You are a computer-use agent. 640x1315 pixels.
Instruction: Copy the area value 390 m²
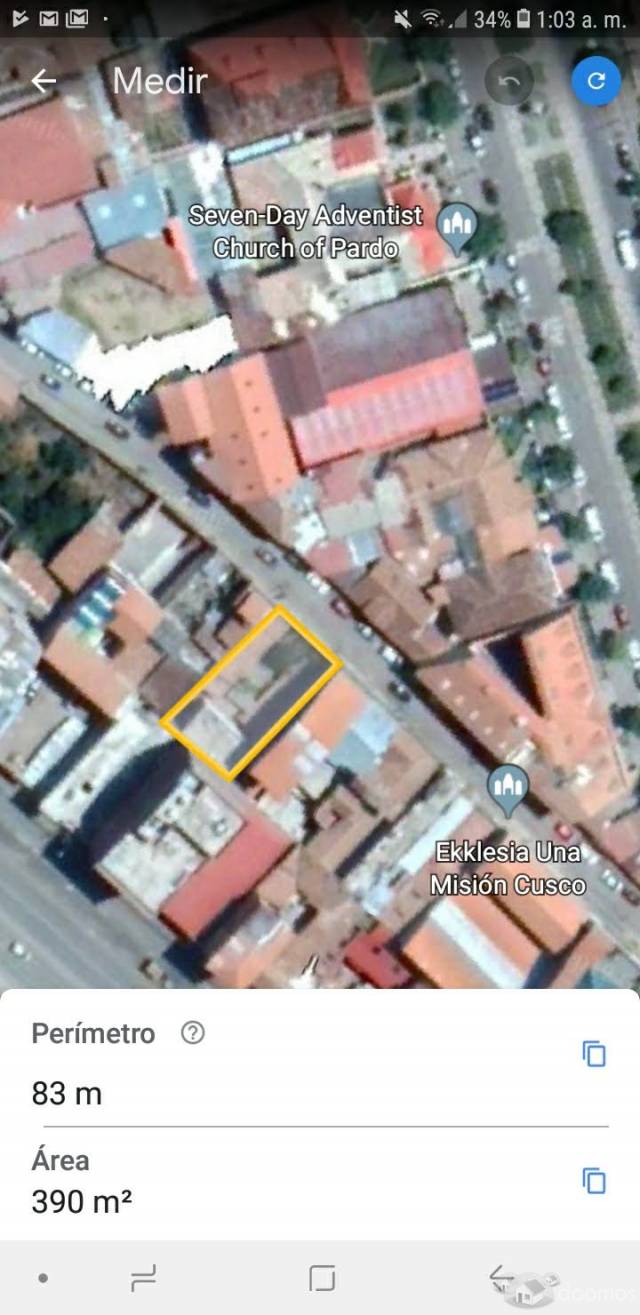pos(594,1180)
